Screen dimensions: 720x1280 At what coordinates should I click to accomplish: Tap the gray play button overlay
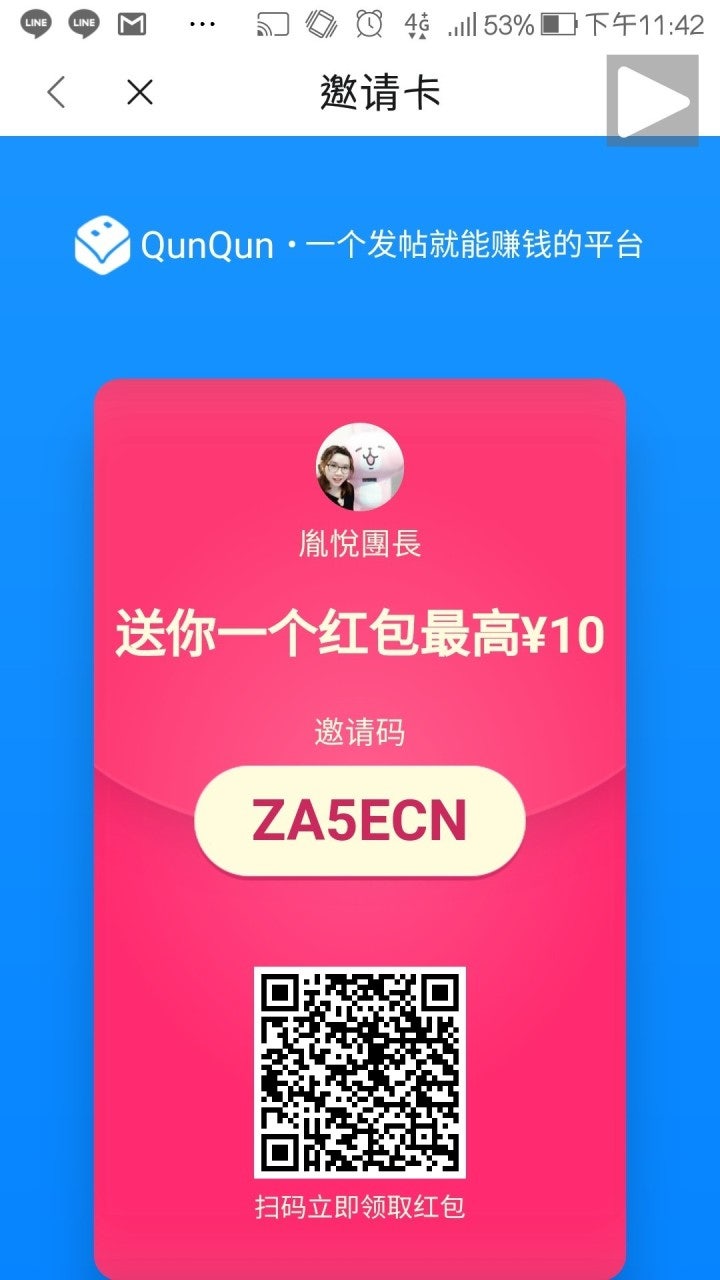[652, 101]
